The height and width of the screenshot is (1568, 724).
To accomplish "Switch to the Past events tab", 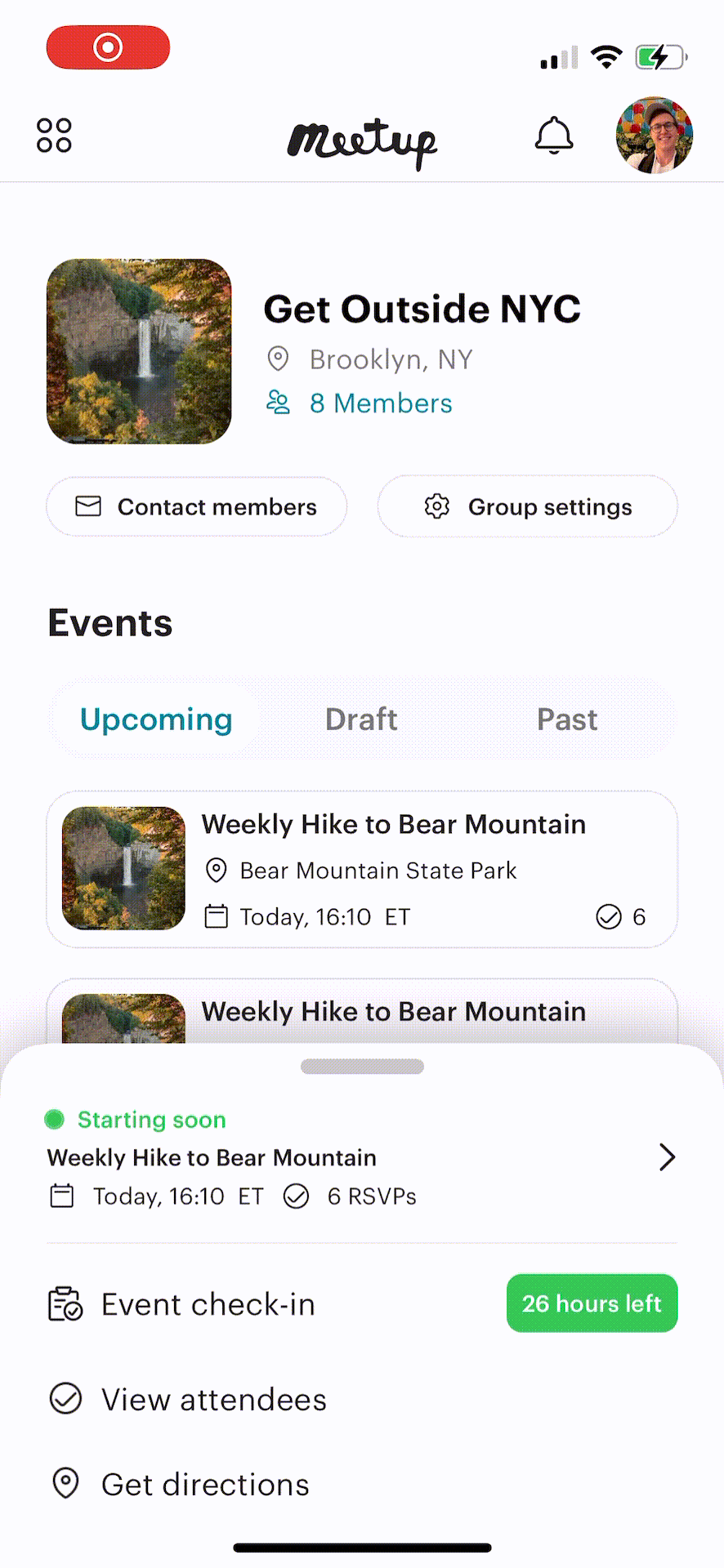I will [567, 719].
